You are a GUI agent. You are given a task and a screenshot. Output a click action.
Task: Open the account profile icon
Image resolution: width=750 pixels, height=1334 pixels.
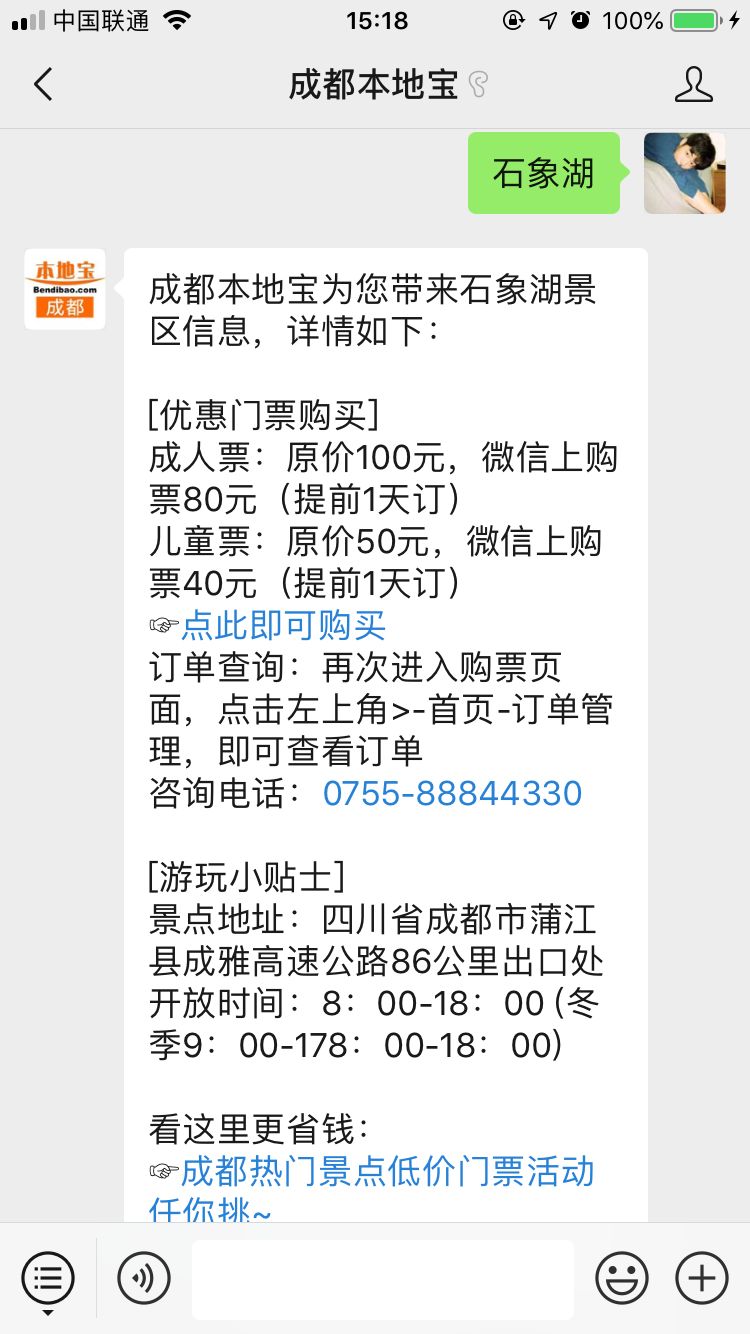coord(693,85)
